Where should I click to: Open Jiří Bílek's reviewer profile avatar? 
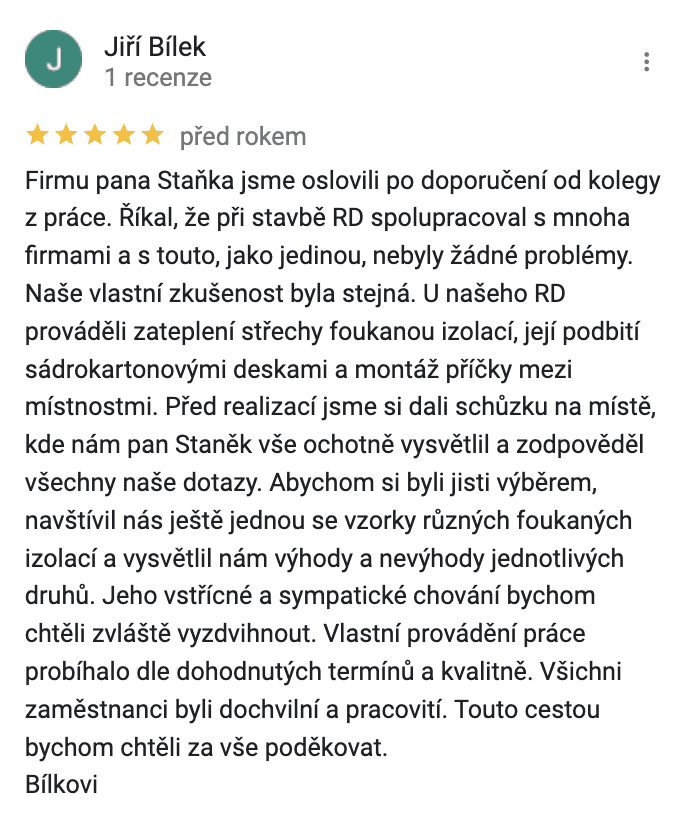pos(54,59)
